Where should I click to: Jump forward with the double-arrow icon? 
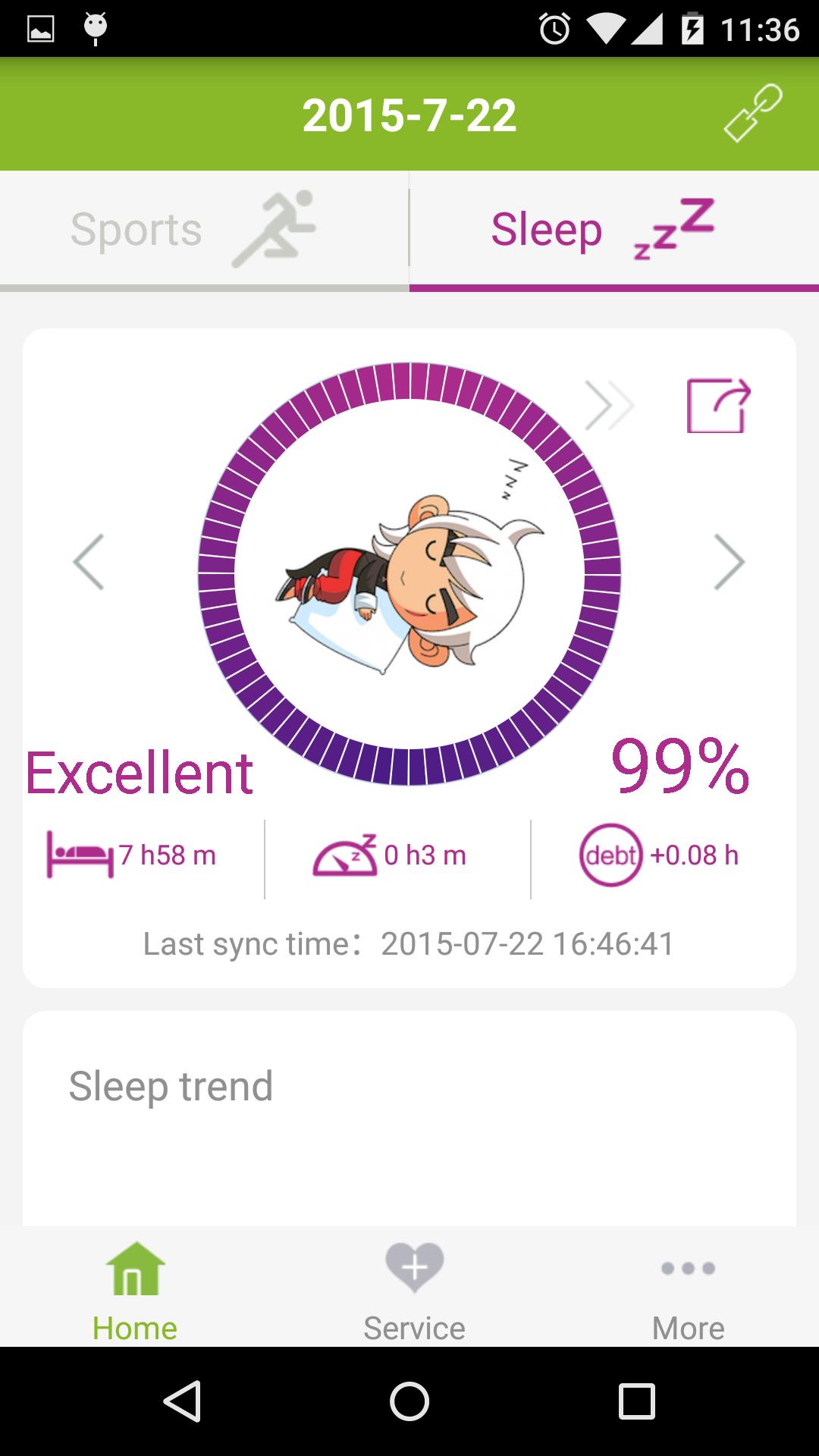[x=609, y=406]
